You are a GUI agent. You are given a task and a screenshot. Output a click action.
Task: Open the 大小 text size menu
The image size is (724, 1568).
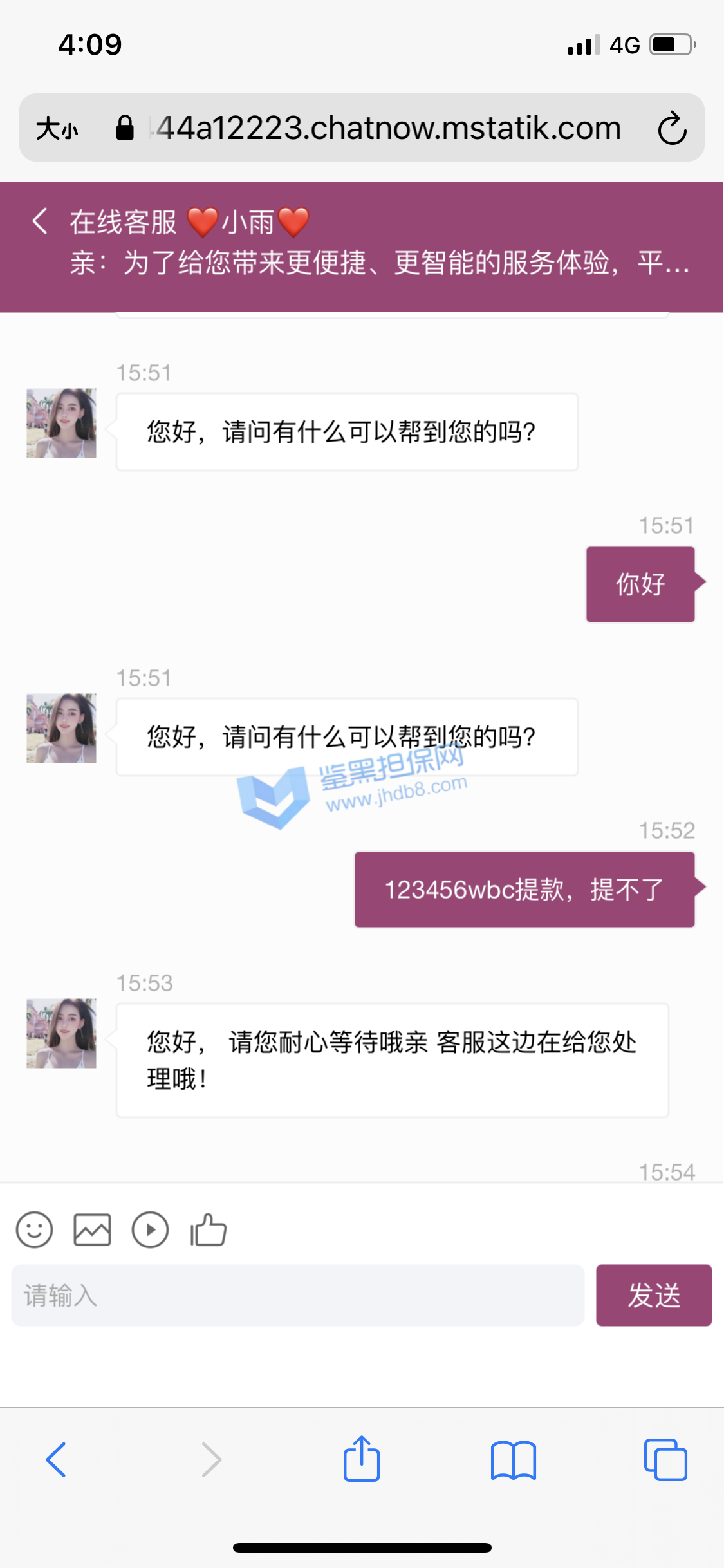pyautogui.click(x=57, y=128)
